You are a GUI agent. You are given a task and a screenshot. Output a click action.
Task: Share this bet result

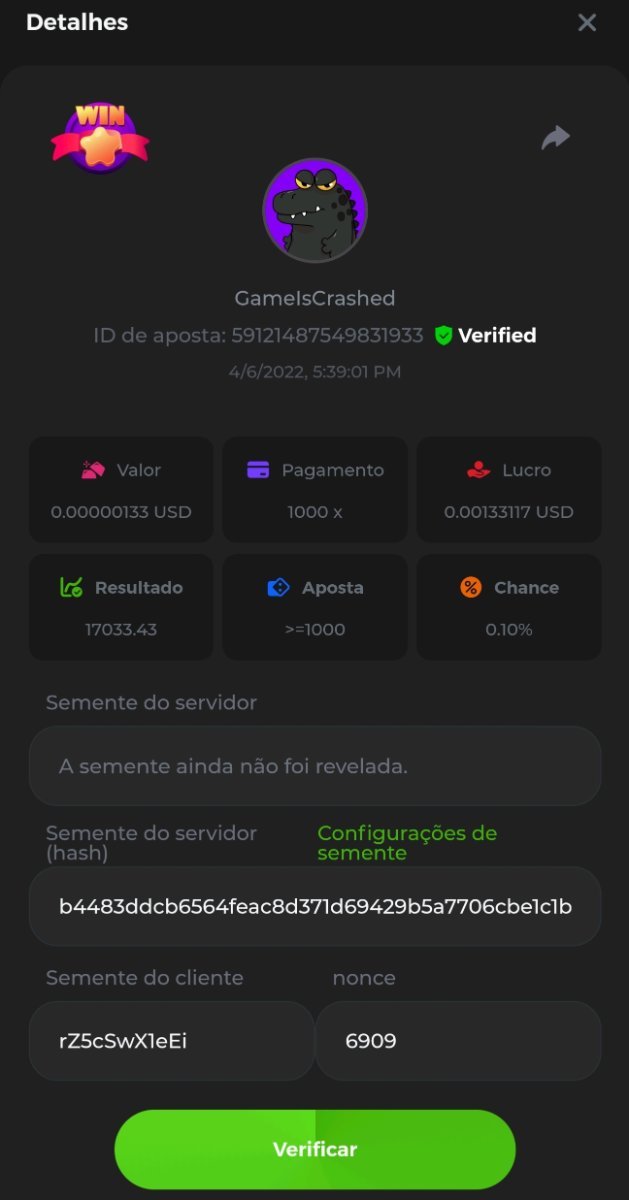pyautogui.click(x=555, y=138)
